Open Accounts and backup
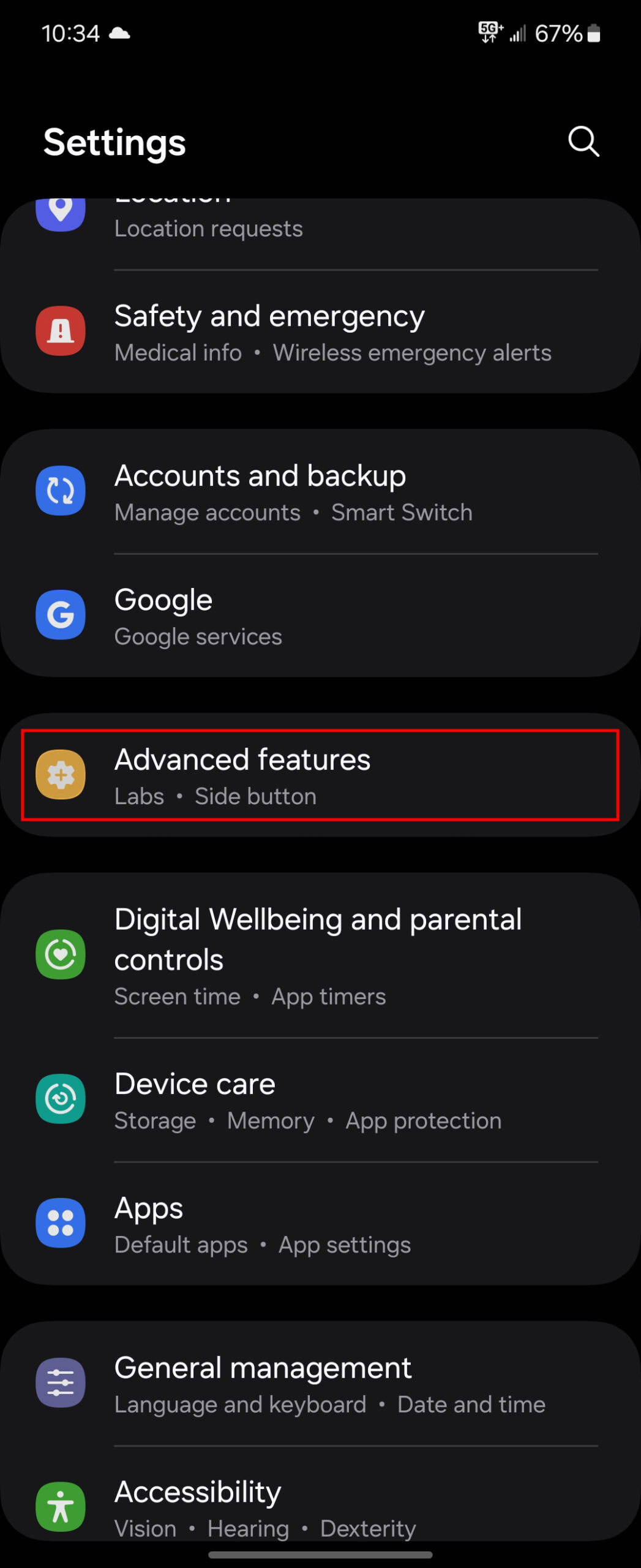Screen dimensions: 641x1568 [320, 492]
